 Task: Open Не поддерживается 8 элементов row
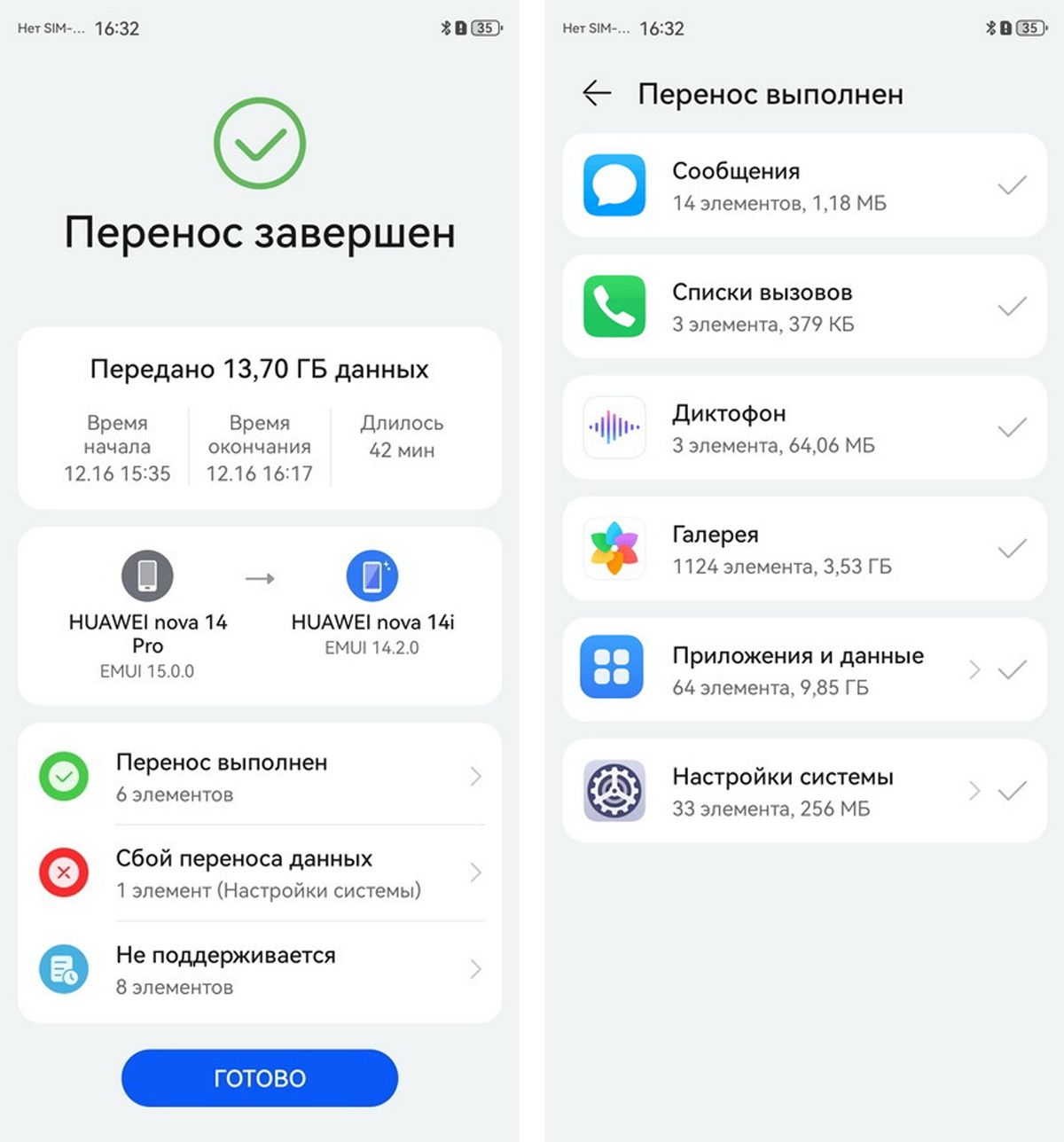[259, 969]
